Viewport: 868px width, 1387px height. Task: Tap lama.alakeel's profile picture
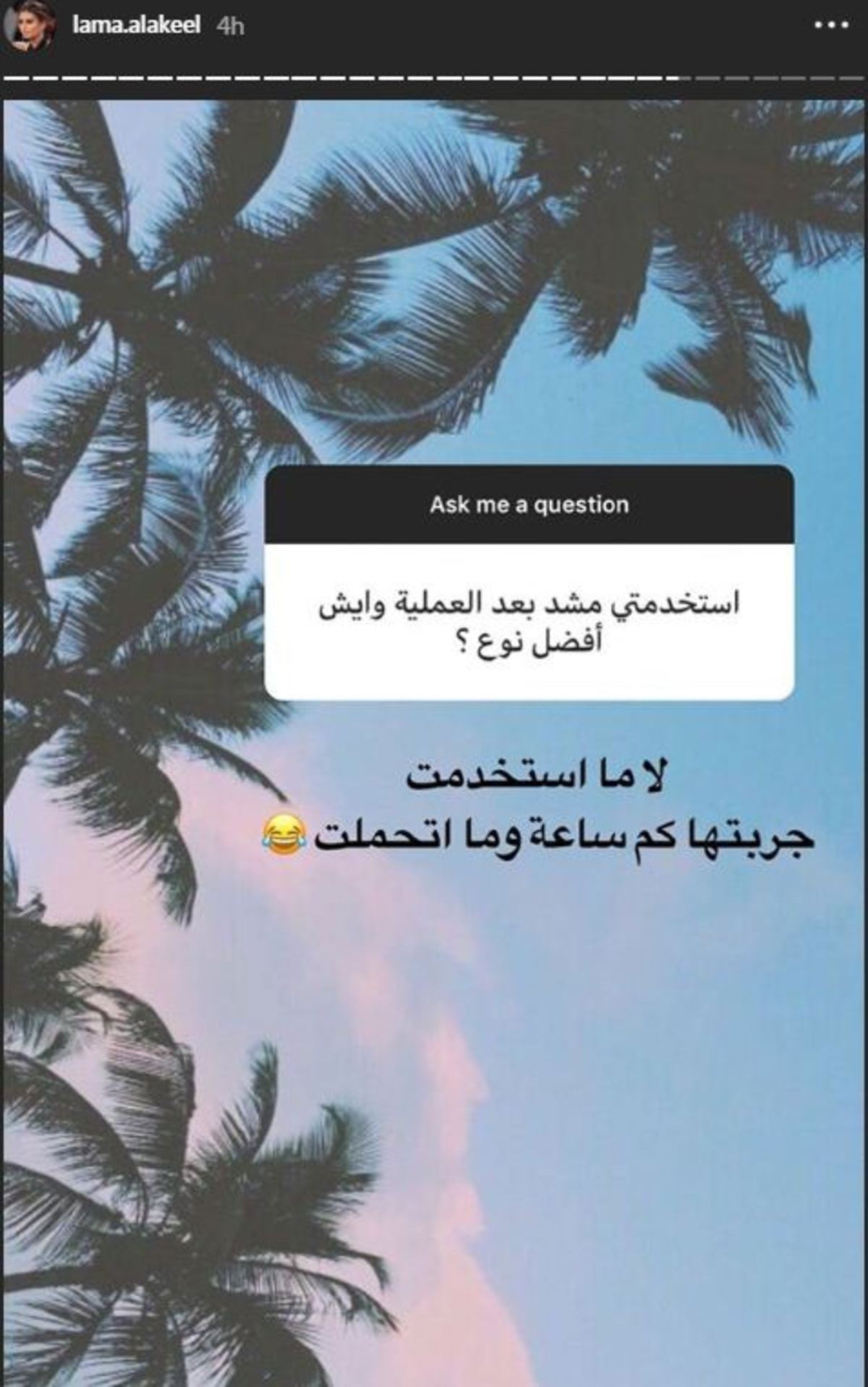[30, 27]
